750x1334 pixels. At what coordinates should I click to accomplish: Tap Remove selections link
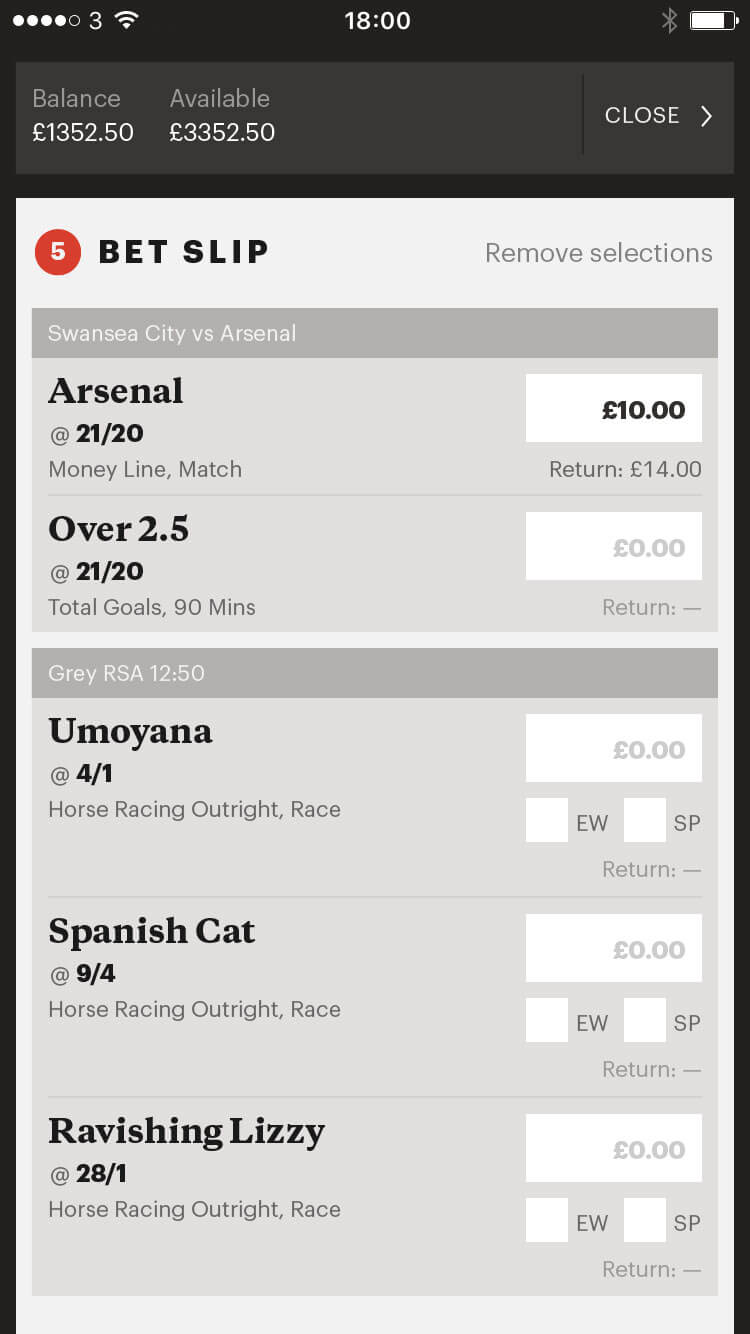(x=598, y=253)
